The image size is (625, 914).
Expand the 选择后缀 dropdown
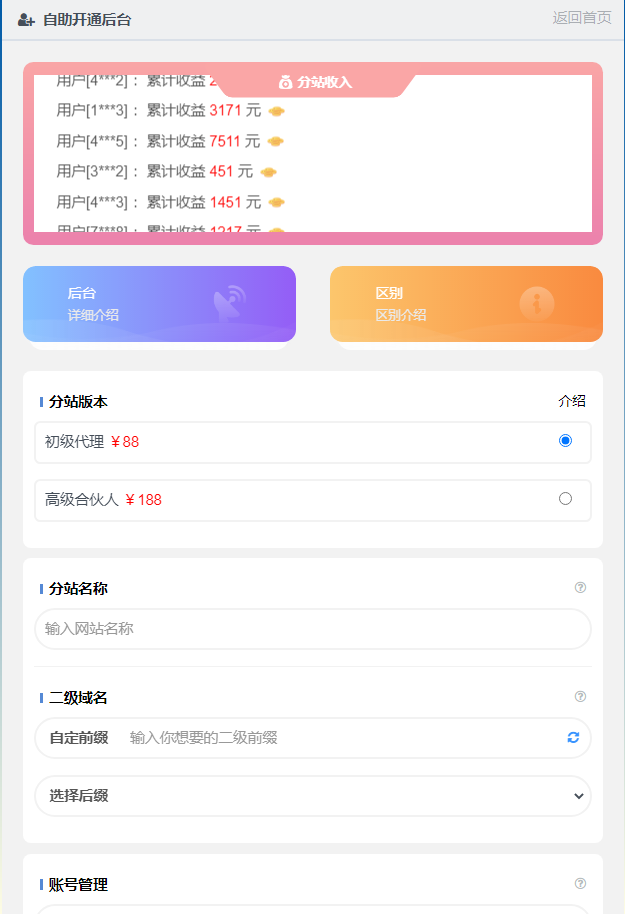[312, 796]
